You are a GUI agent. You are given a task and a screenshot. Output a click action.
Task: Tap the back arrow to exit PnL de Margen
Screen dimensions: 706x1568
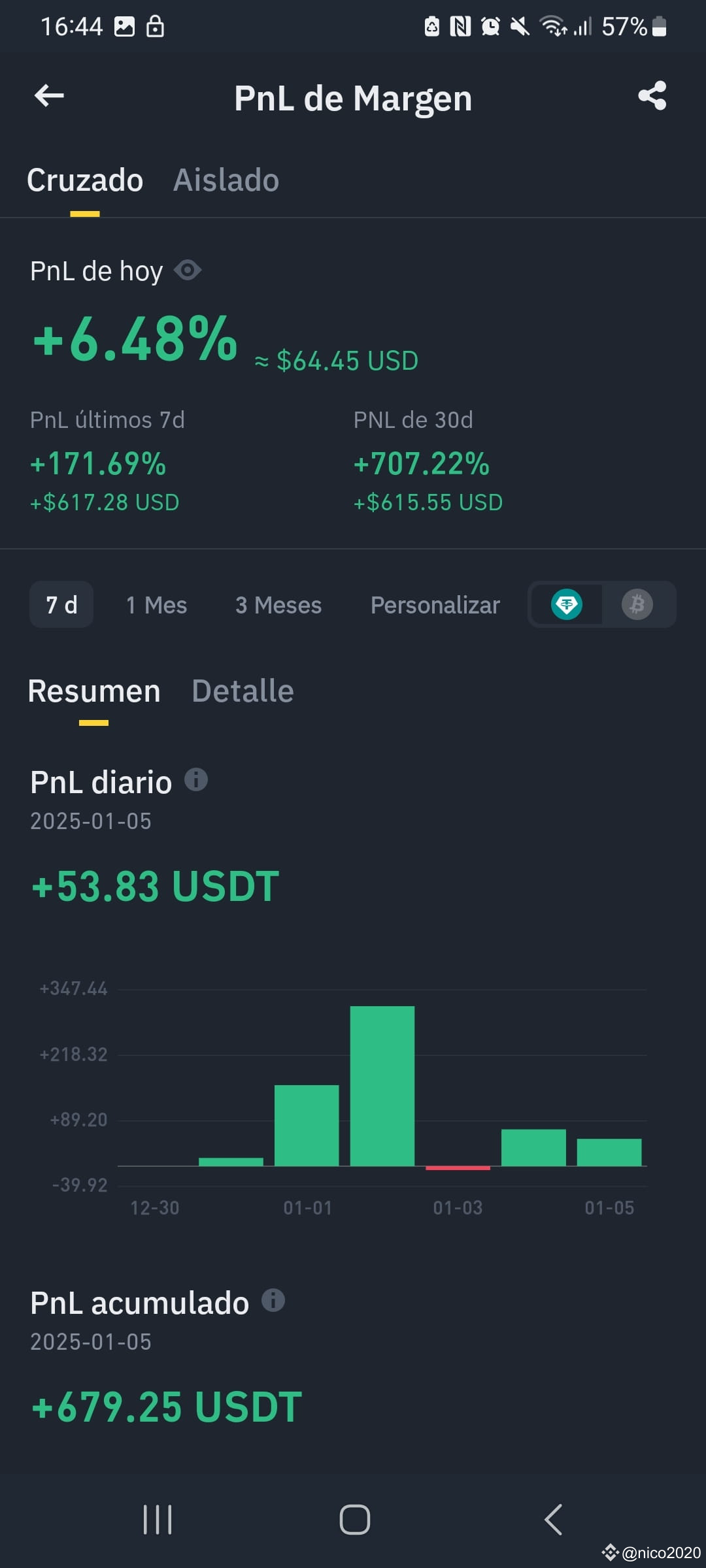[x=46, y=96]
